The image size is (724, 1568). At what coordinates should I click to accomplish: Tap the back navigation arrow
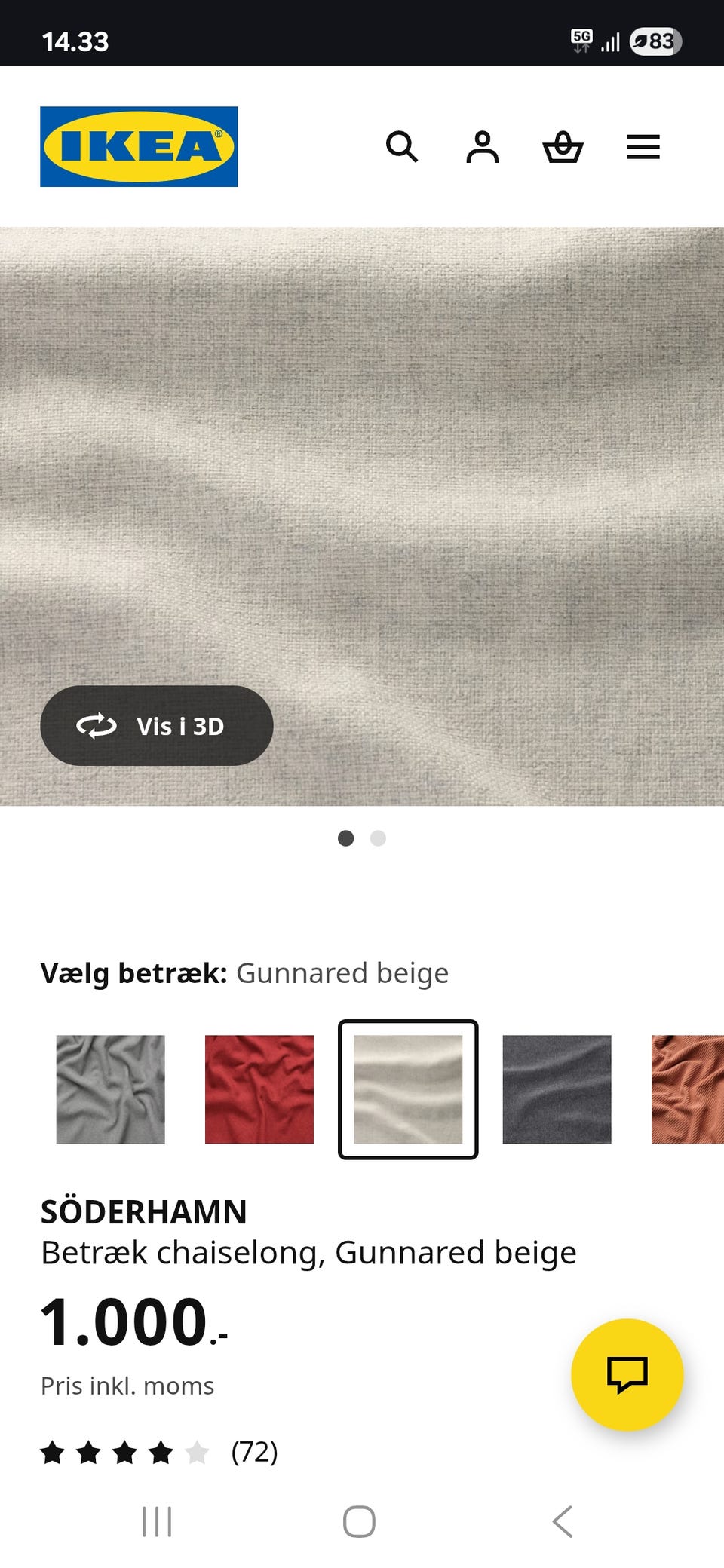[562, 1522]
